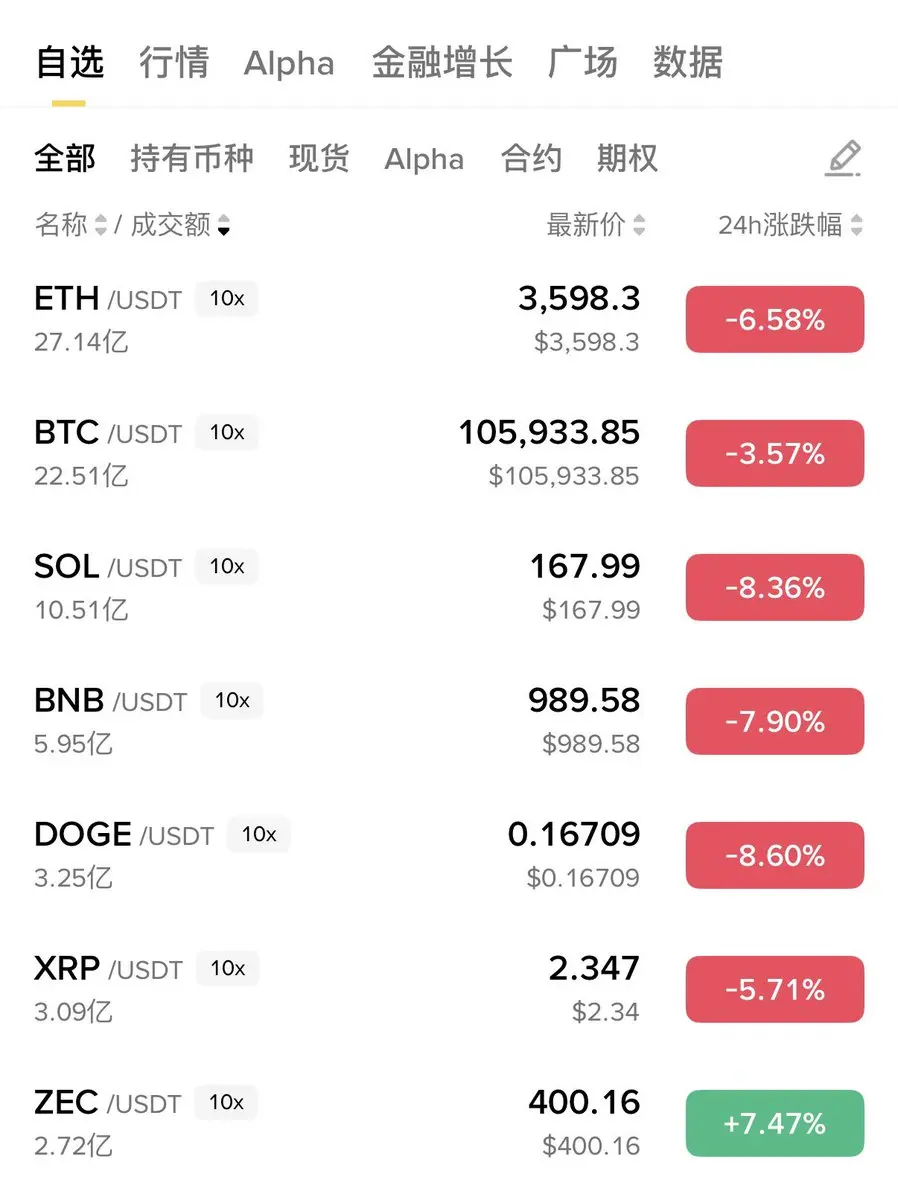Switch to the 行情 top tab
This screenshot has height=1200, width=898.
(x=174, y=62)
